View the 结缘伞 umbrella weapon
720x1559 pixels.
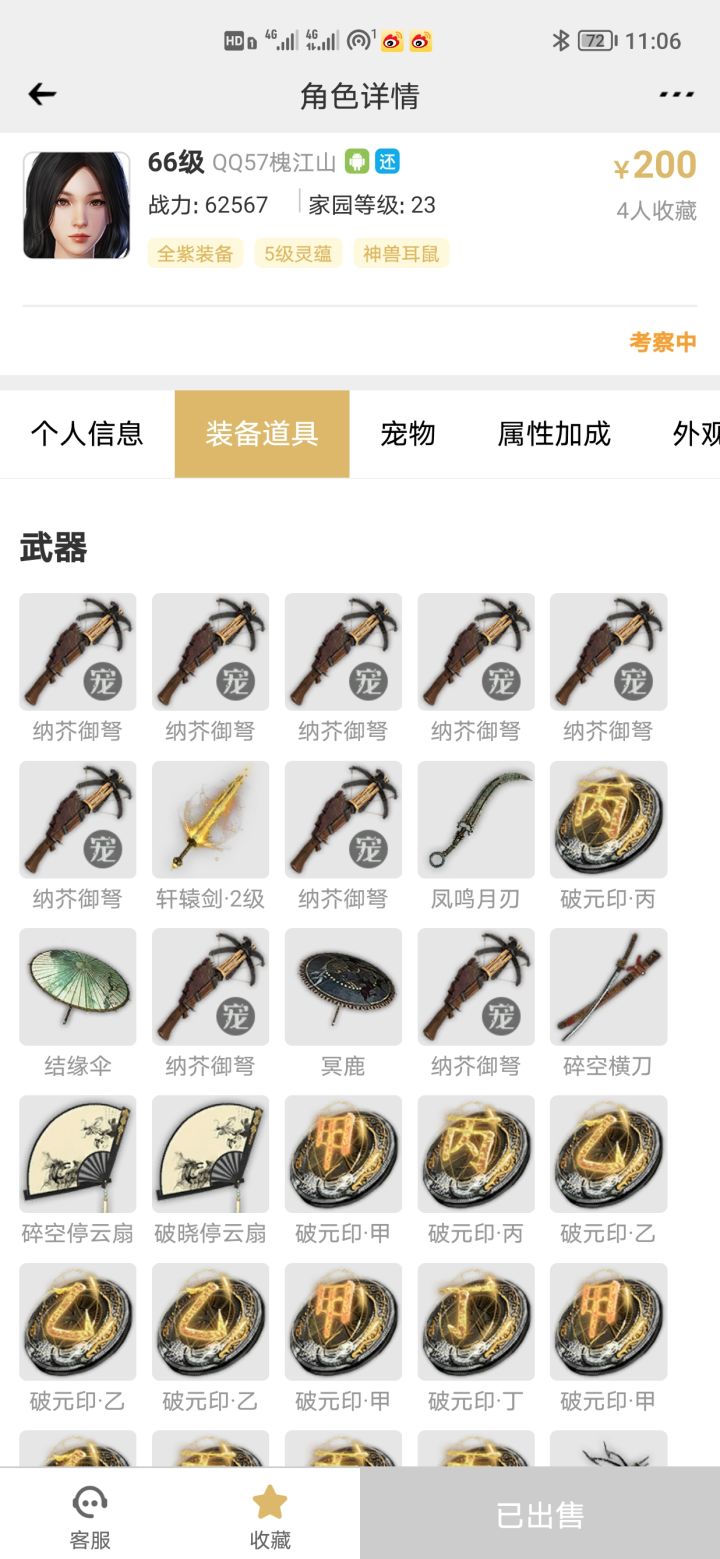77,987
